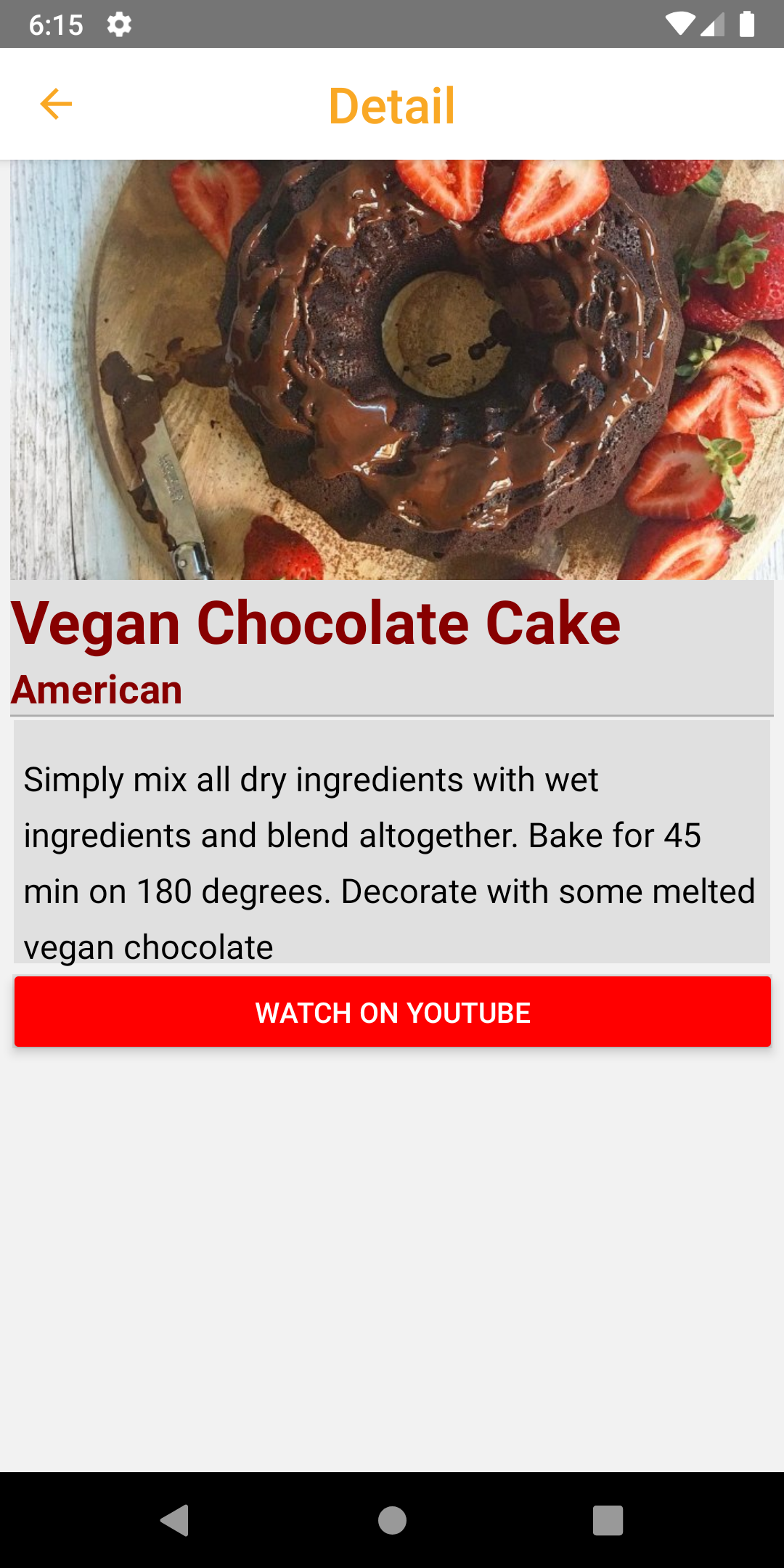Open the settings gear in the status bar
The image size is (784, 1568).
pos(118,24)
